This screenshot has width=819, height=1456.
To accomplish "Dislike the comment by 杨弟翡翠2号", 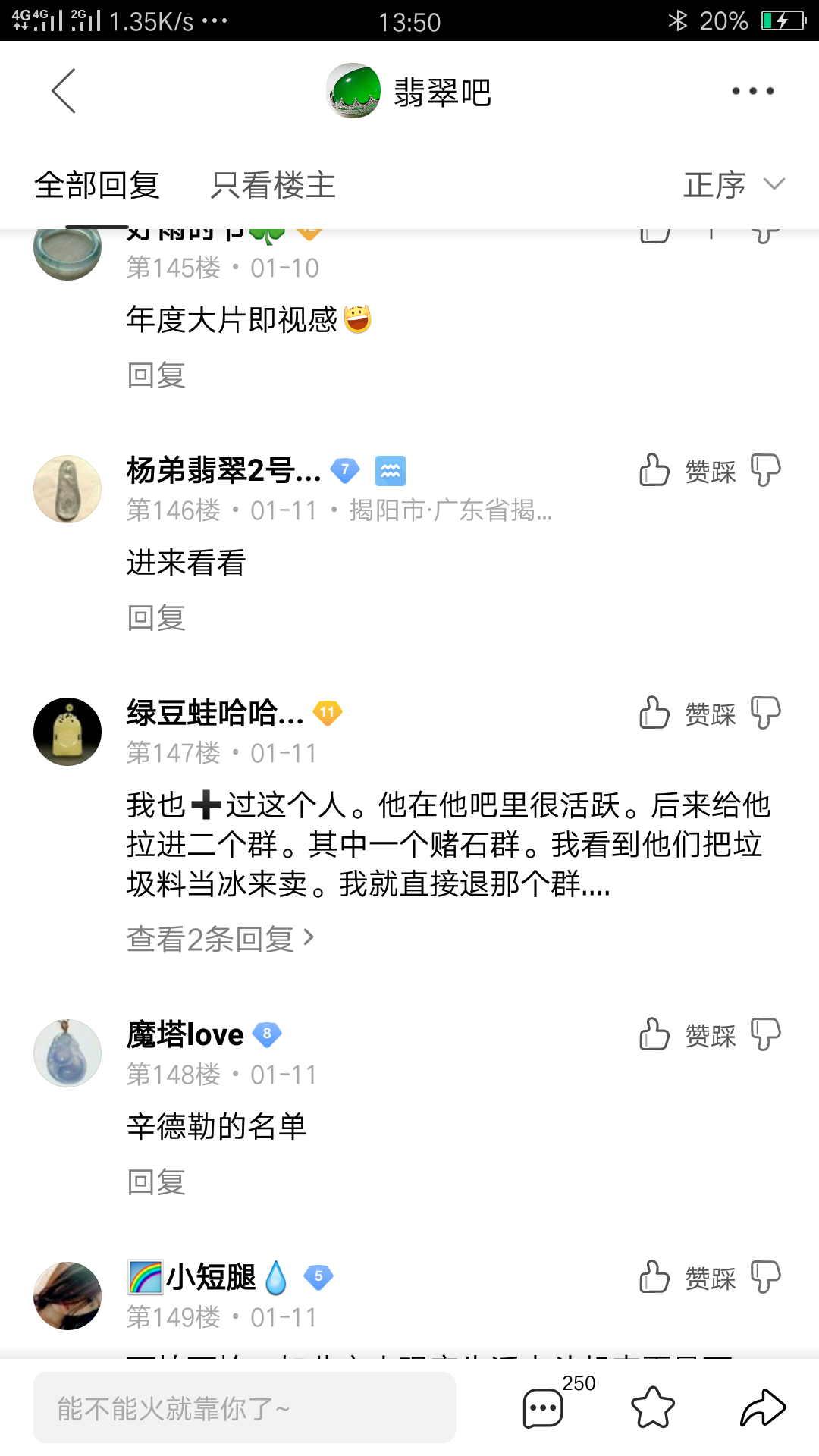I will click(765, 470).
